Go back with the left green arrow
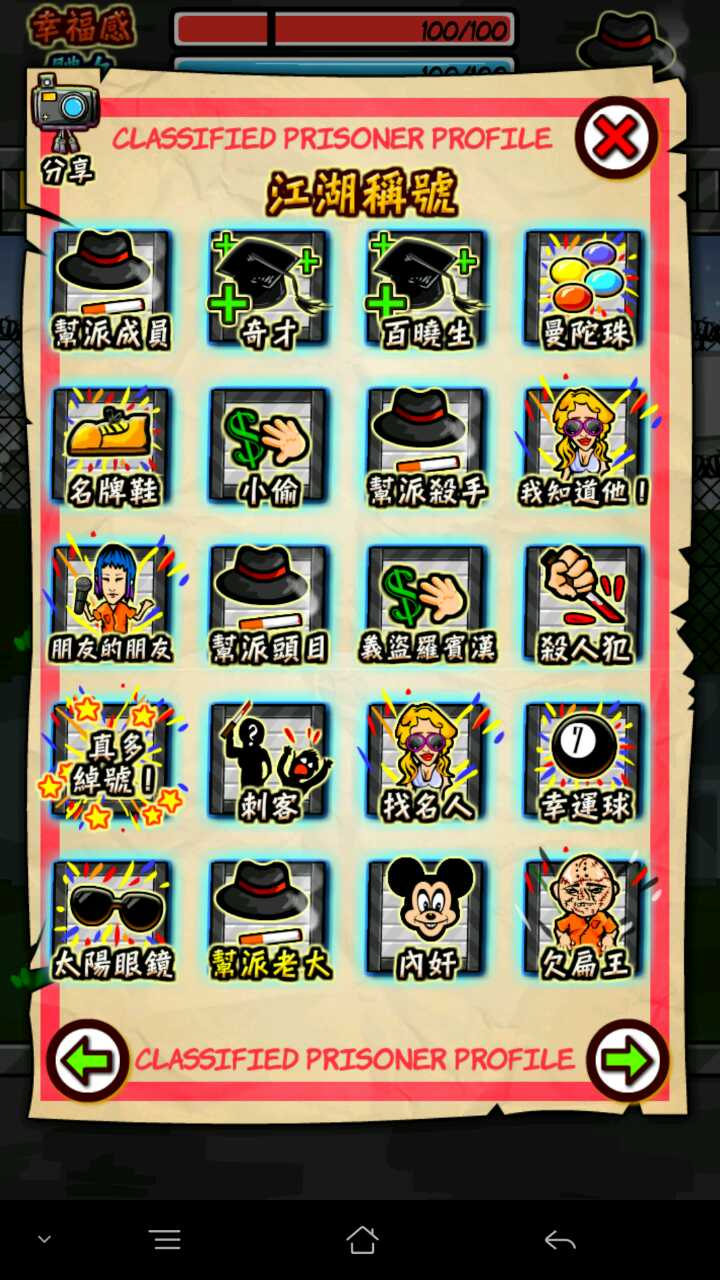Screen dimensions: 720x1280 click(87, 1060)
